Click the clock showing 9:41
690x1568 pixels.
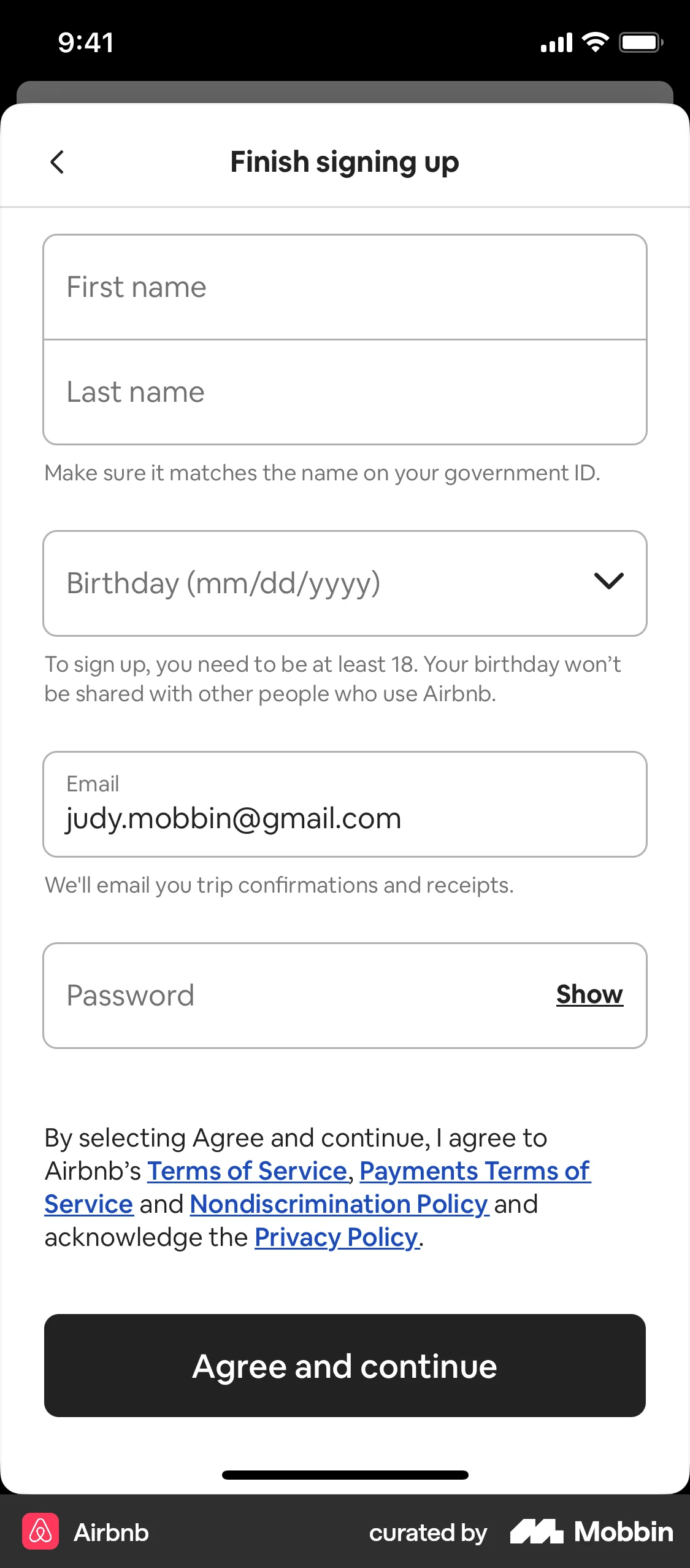pos(85,41)
